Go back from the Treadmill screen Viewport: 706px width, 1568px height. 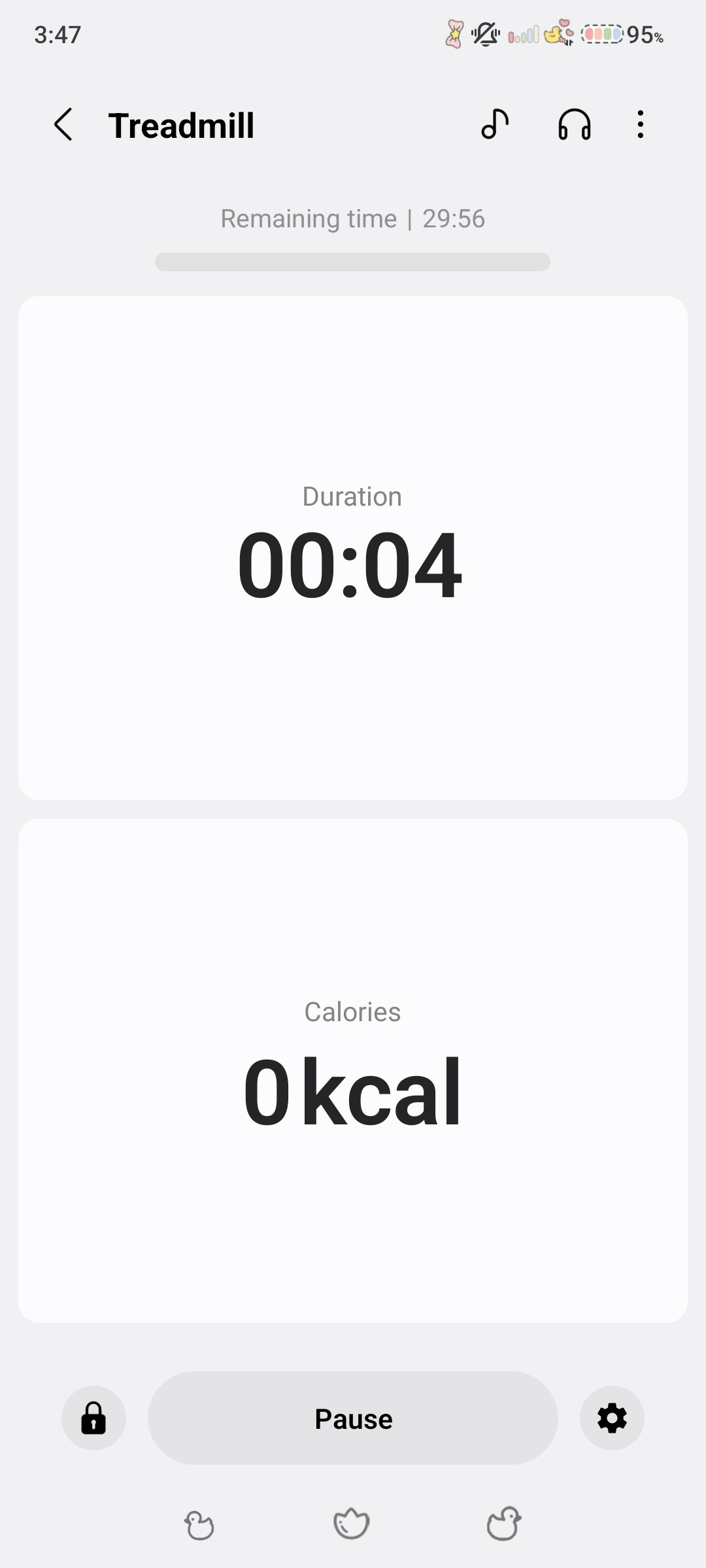pos(63,125)
